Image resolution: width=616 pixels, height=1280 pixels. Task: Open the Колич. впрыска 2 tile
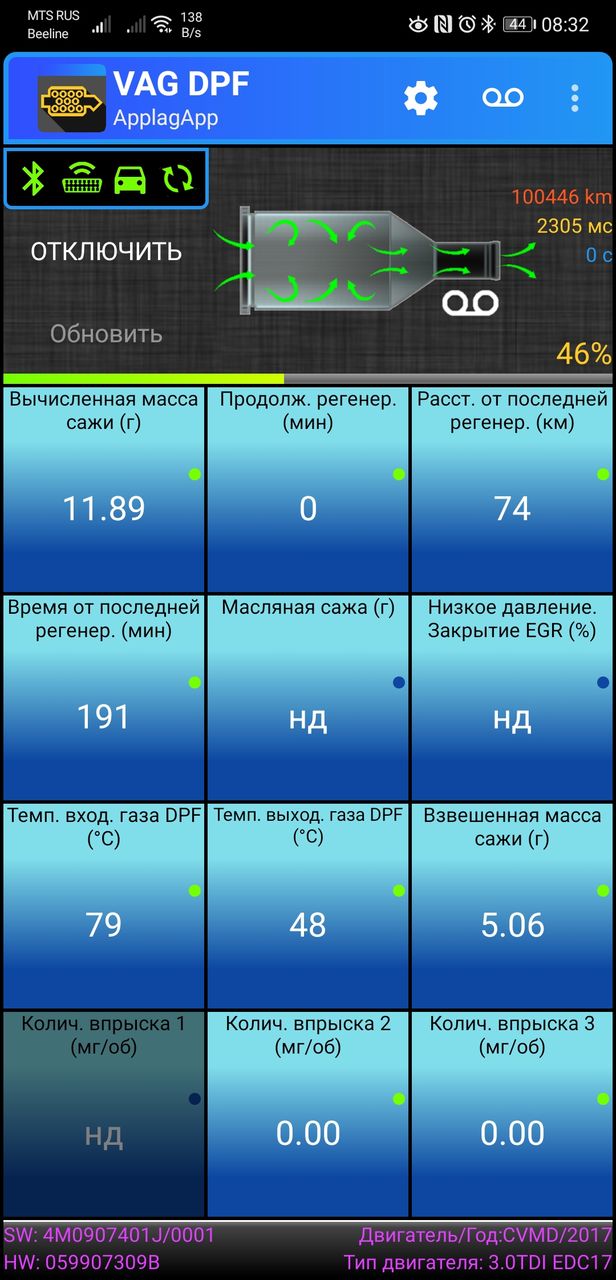click(308, 1113)
